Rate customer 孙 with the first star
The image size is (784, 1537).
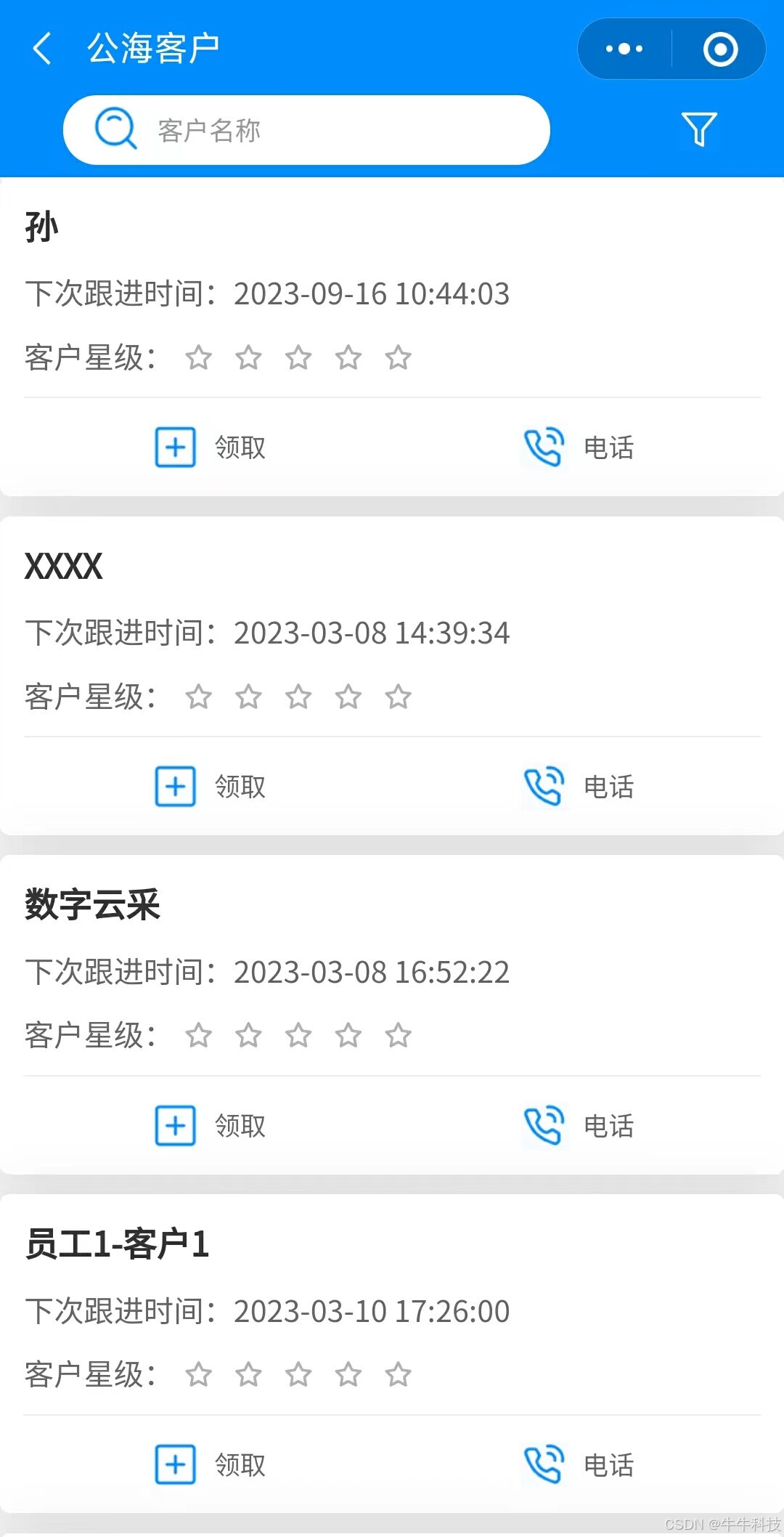(199, 357)
